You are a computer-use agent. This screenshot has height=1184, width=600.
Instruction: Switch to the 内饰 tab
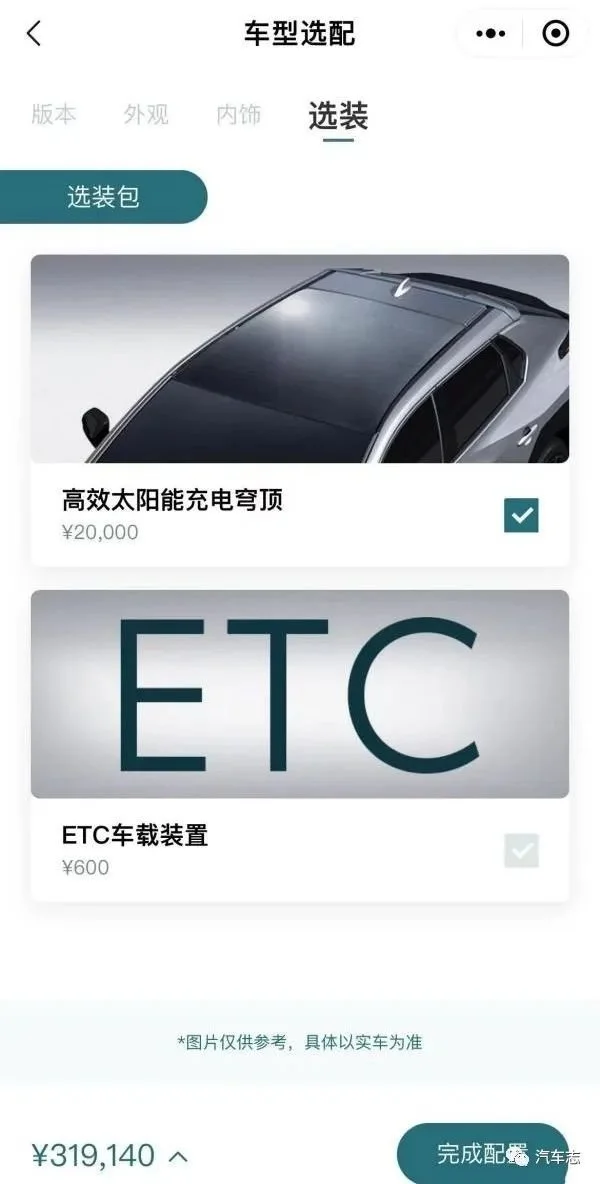point(238,114)
